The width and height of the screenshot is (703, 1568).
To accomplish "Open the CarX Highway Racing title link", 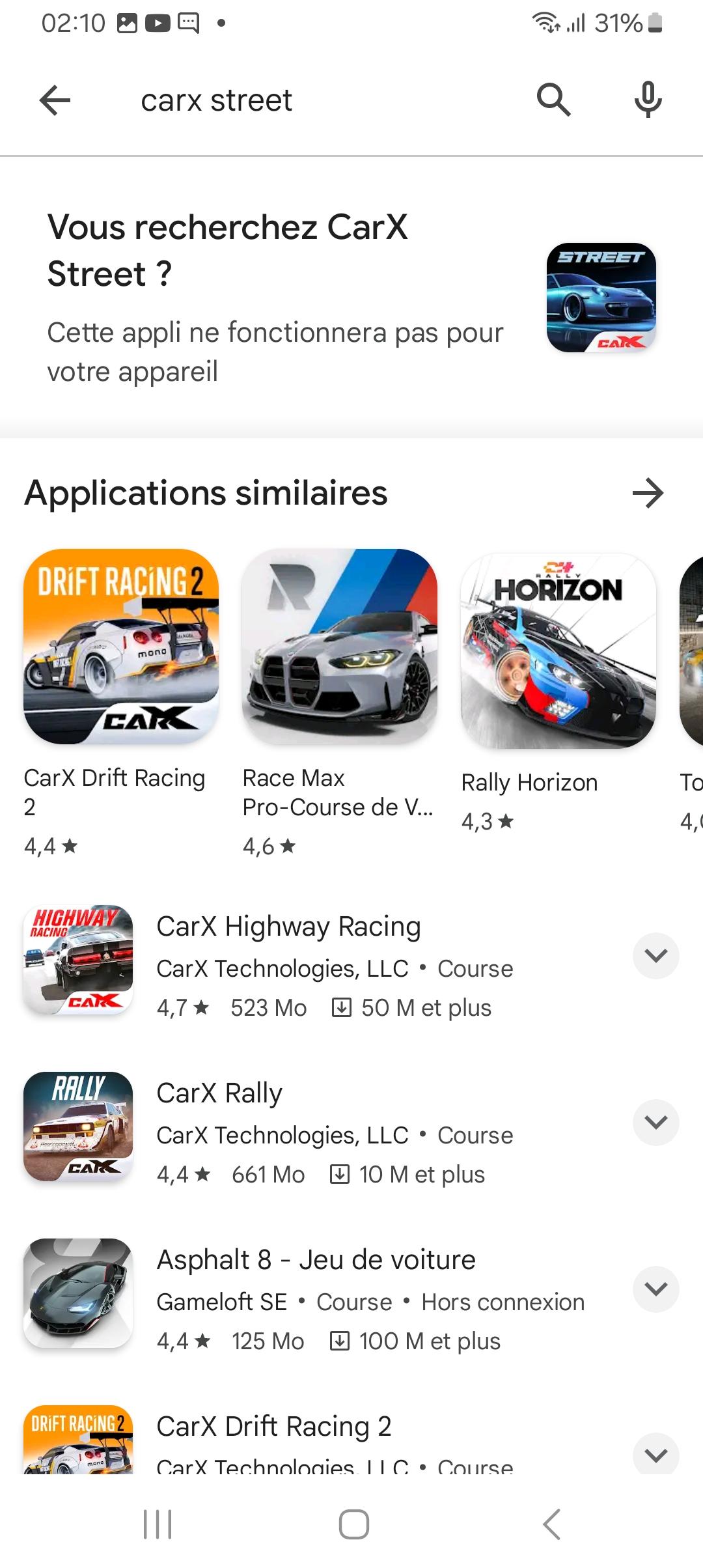I will [288, 926].
